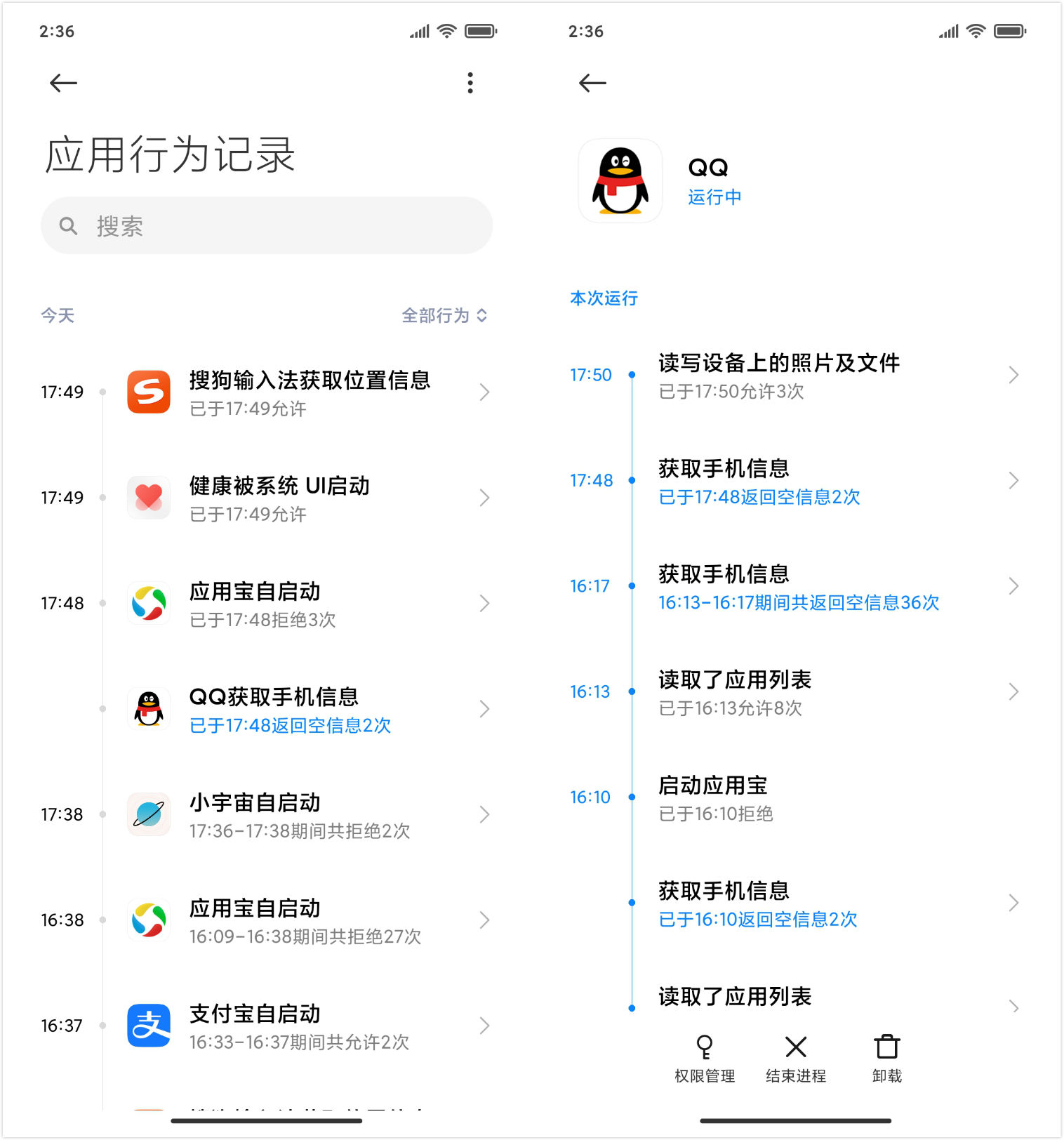1064x1140 pixels.
Task: Open 应用宝自启动 record with 拒绝3次
Action: (309, 604)
